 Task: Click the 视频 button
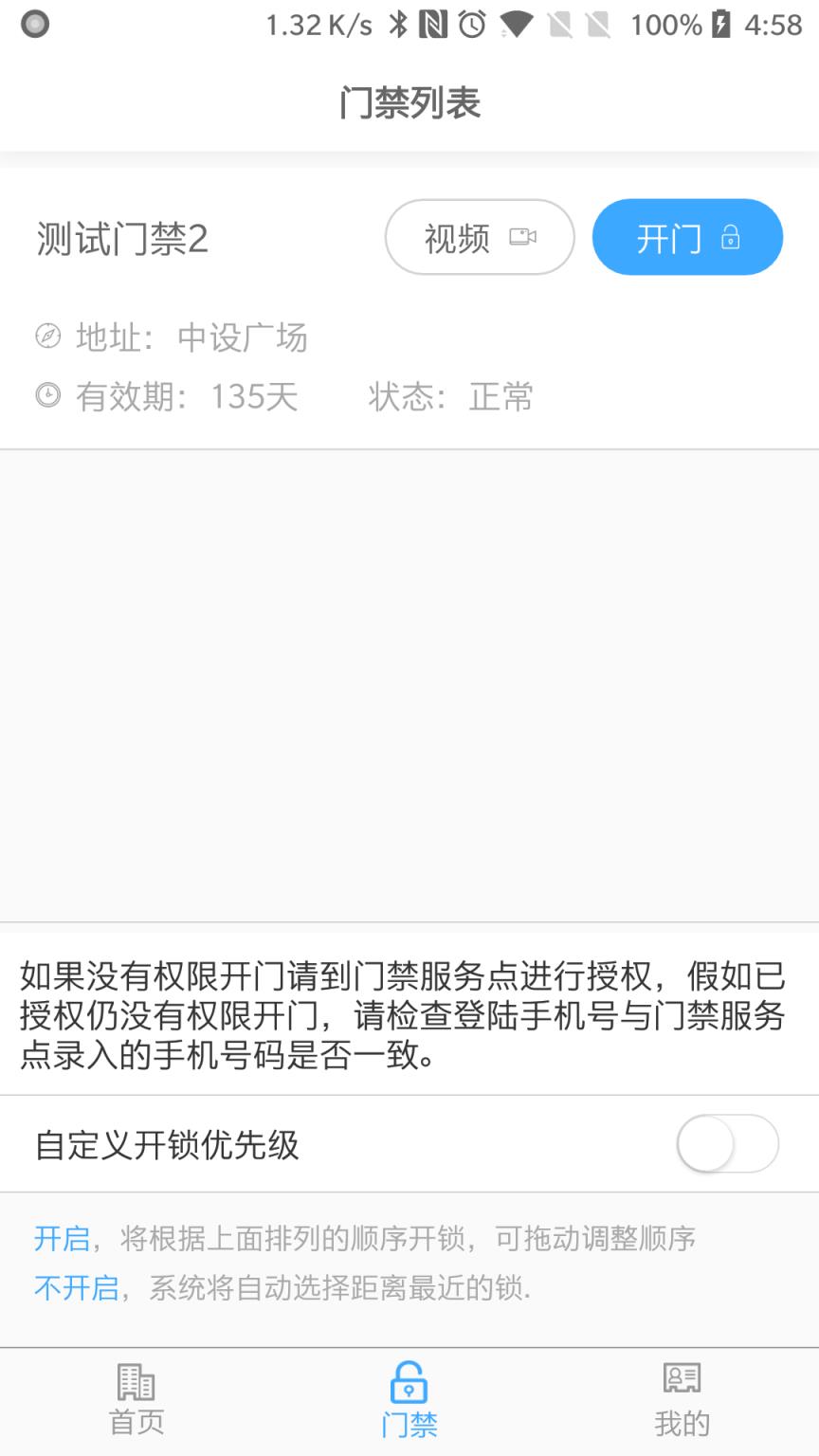[x=480, y=238]
